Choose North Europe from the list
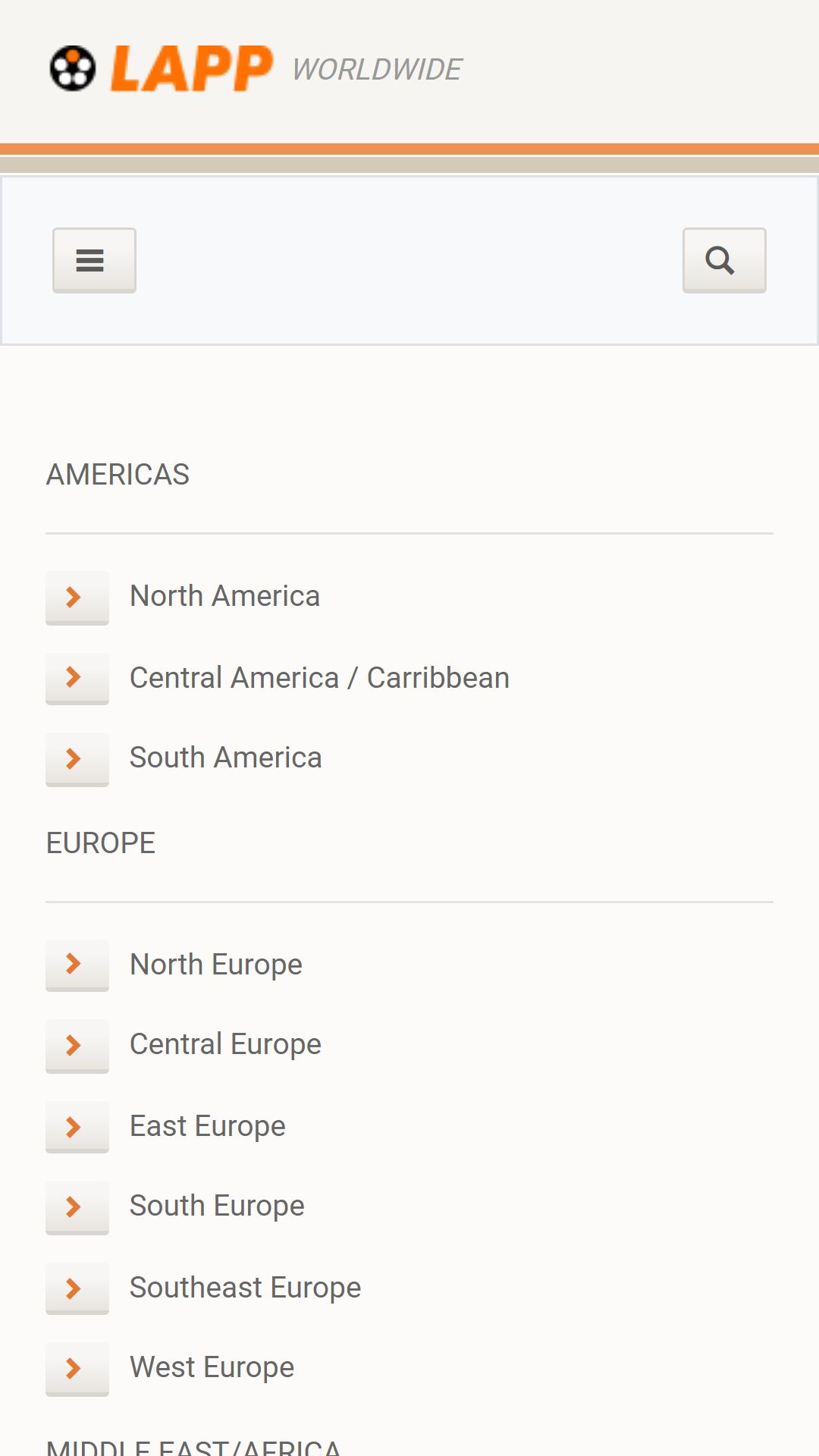The height and width of the screenshot is (1456, 819). coord(215,965)
